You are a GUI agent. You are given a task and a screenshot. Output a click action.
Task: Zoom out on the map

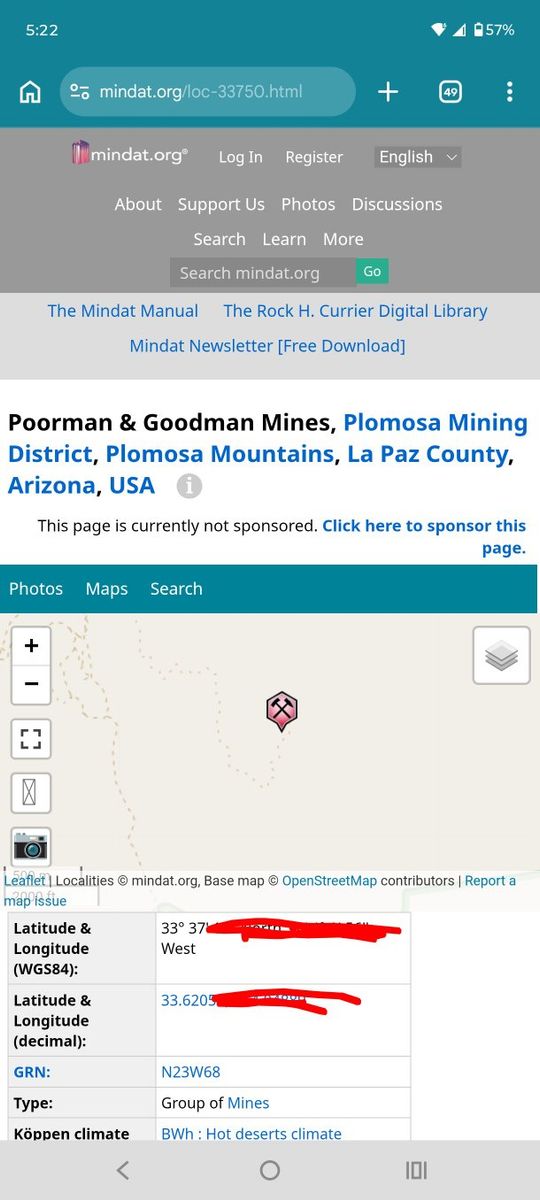[x=31, y=684]
